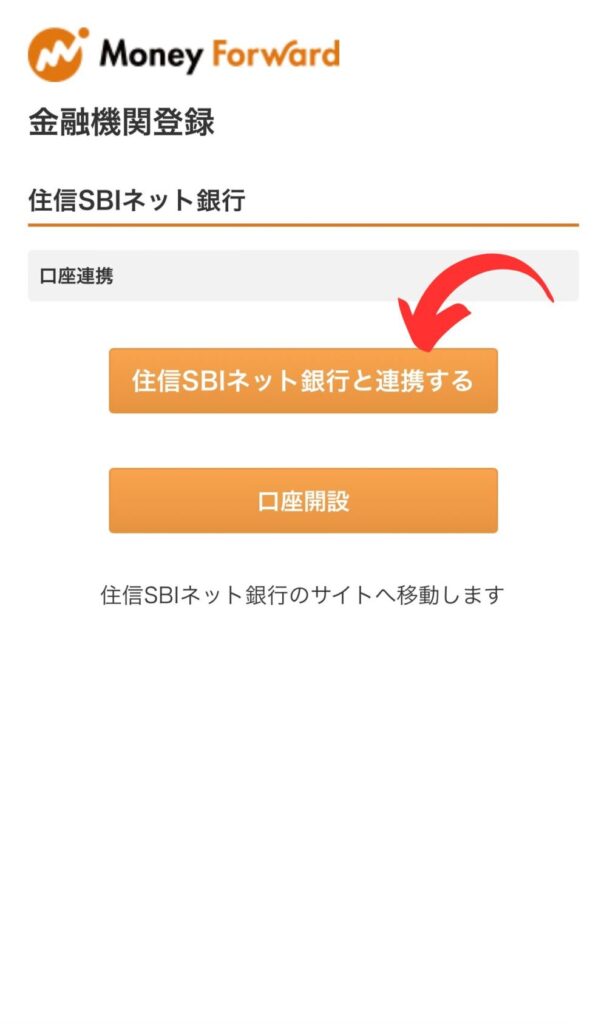Open the 口座開設 account opening button
This screenshot has height=1024, width=607.
point(302,501)
